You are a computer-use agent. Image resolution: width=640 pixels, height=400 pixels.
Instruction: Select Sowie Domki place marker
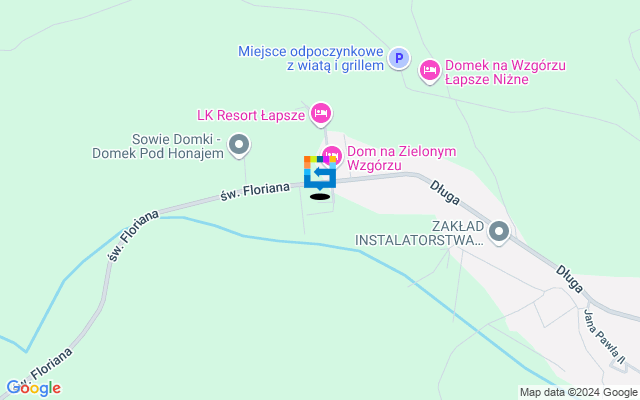[x=239, y=147]
